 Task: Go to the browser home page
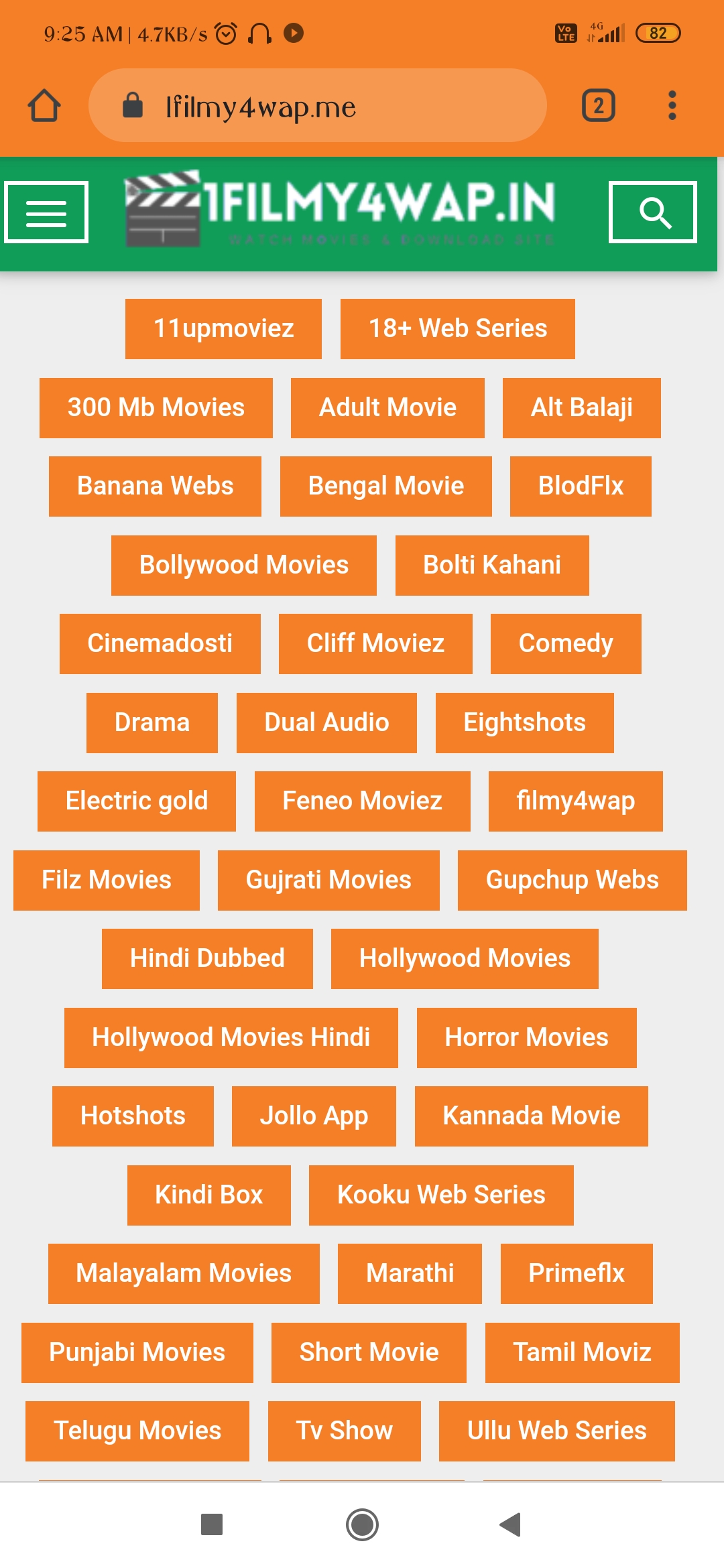44,106
